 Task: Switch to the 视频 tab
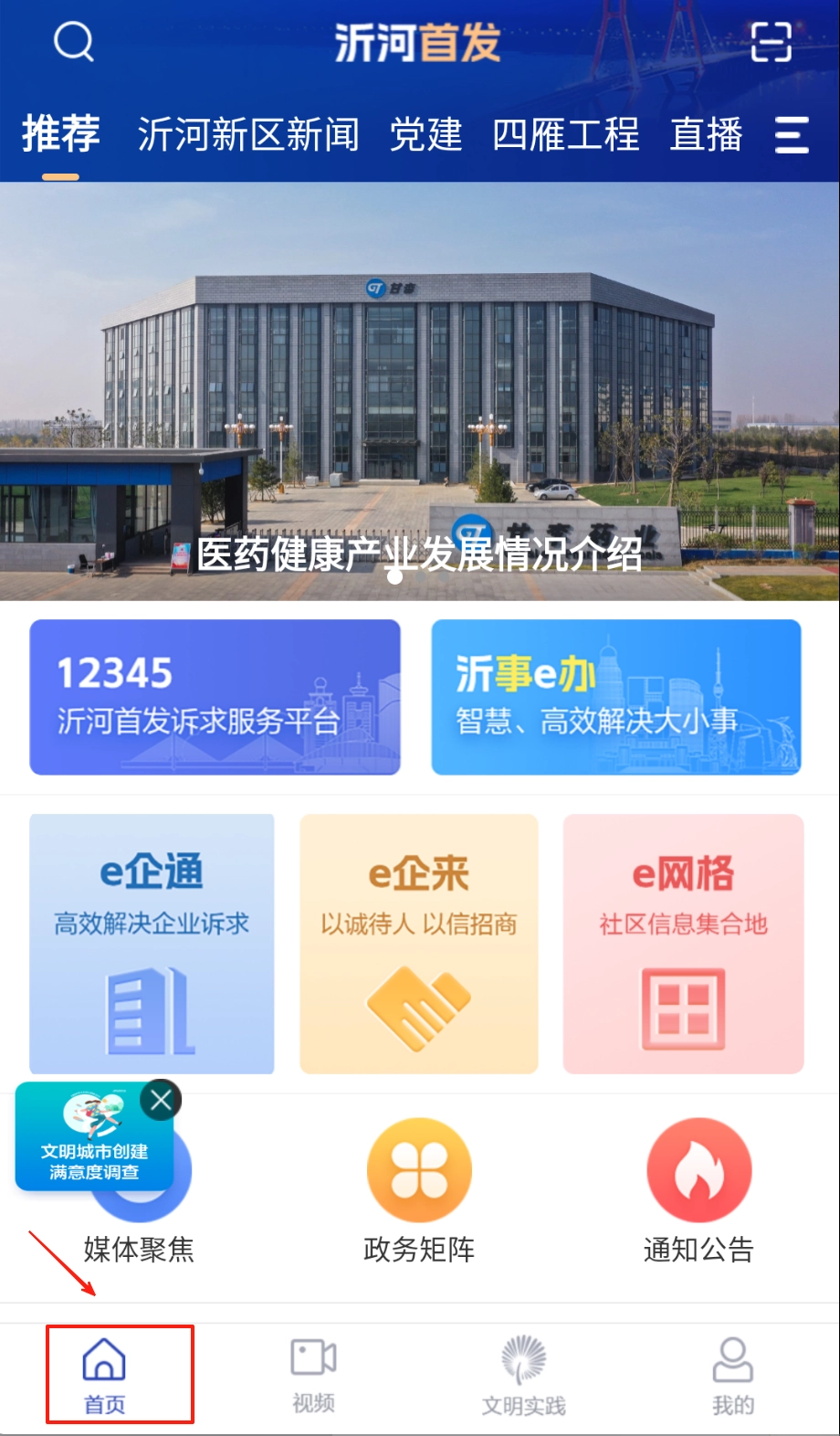coord(313,1374)
